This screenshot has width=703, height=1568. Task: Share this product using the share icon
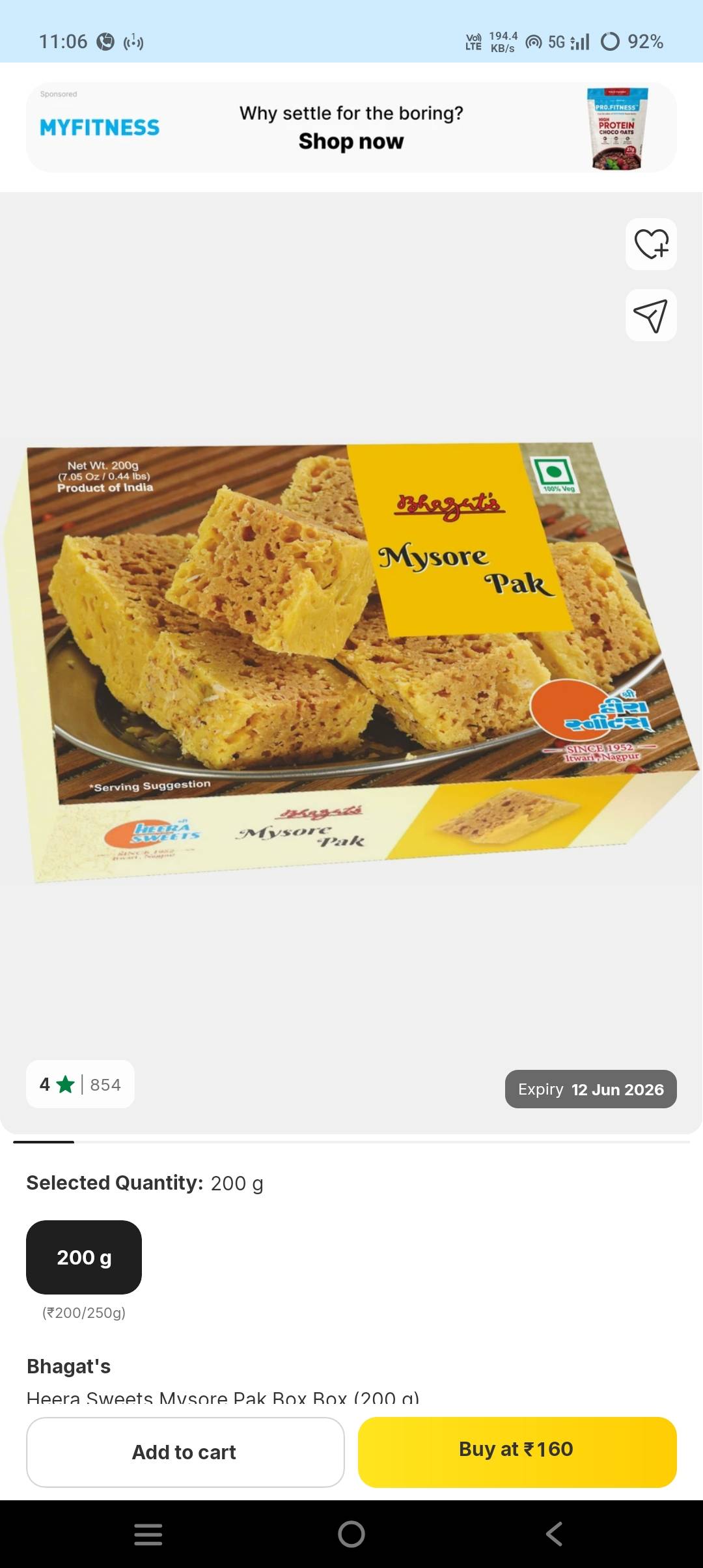point(650,316)
